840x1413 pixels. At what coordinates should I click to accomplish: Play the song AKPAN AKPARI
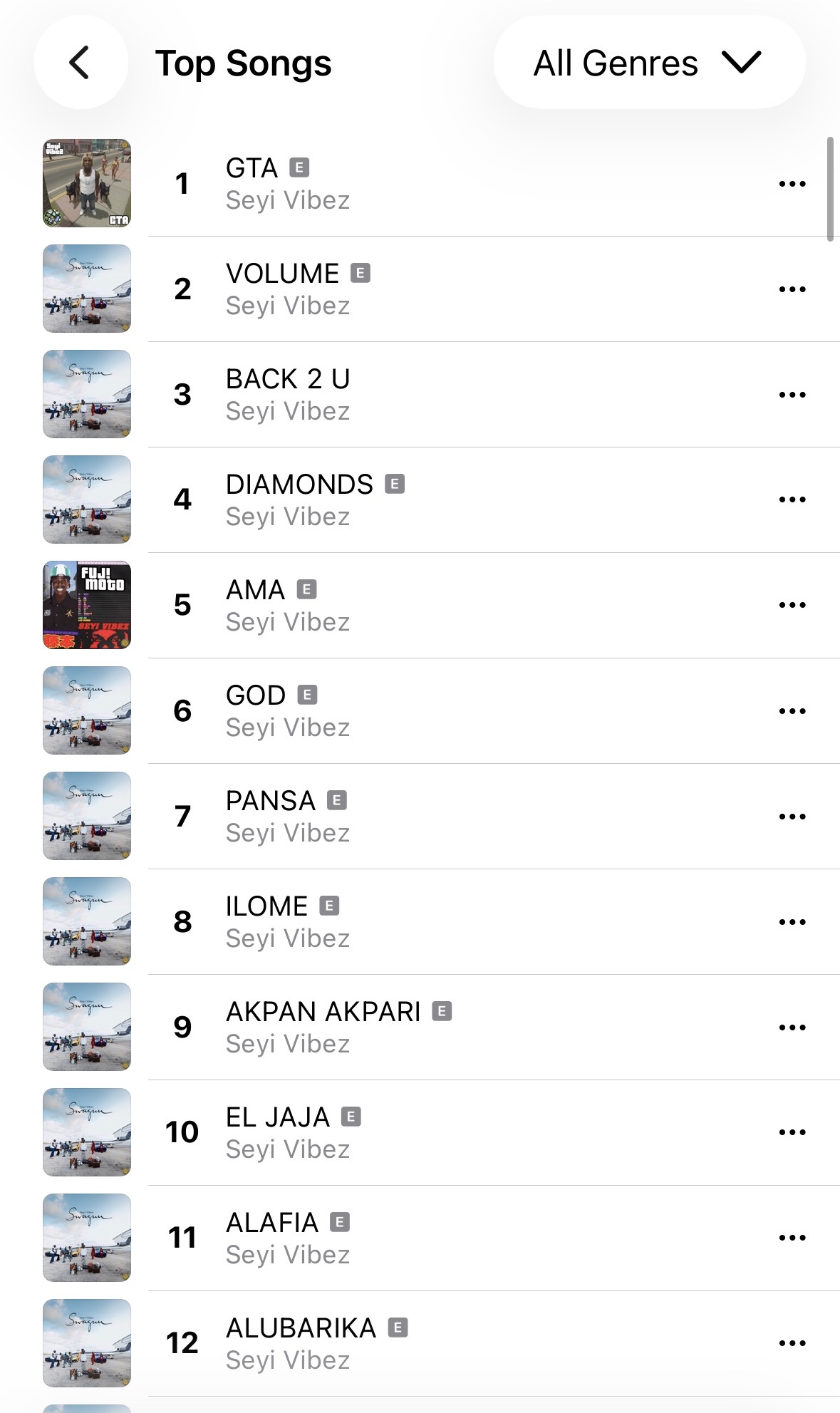tap(441, 1027)
